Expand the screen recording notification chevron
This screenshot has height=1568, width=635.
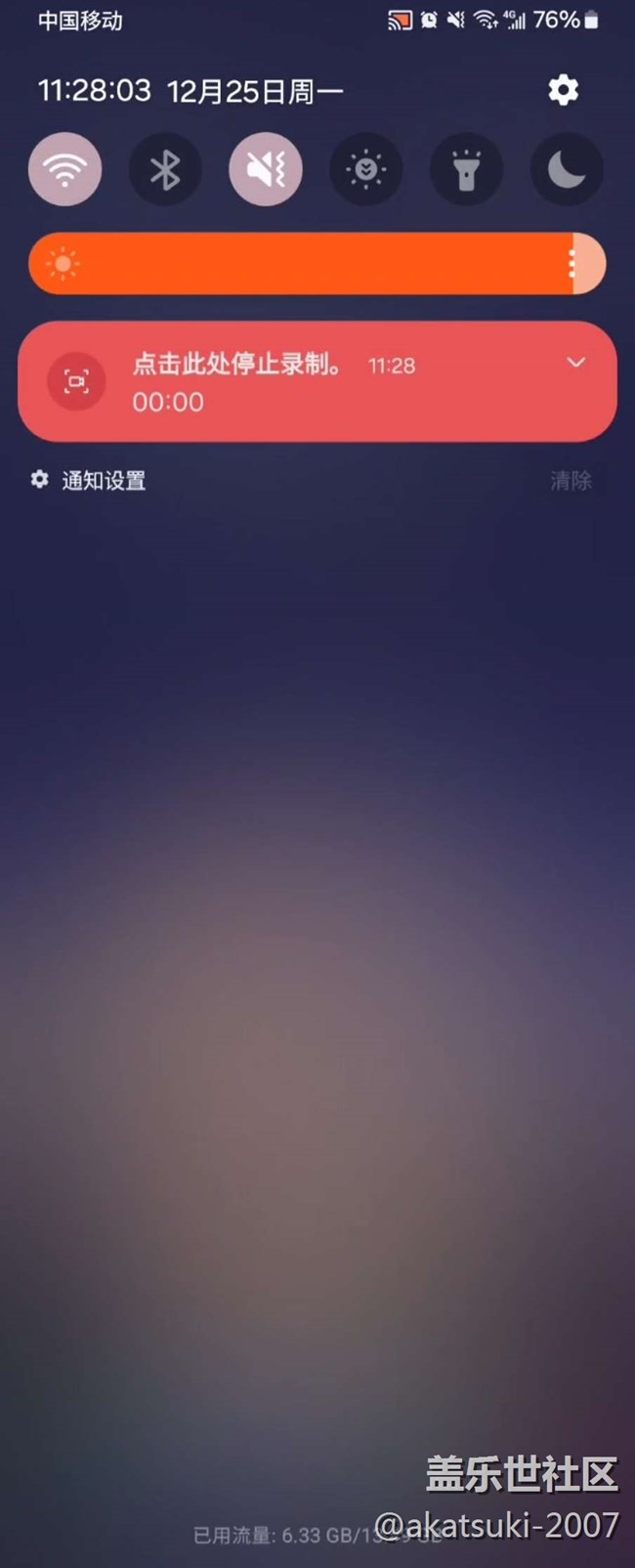pyautogui.click(x=576, y=363)
